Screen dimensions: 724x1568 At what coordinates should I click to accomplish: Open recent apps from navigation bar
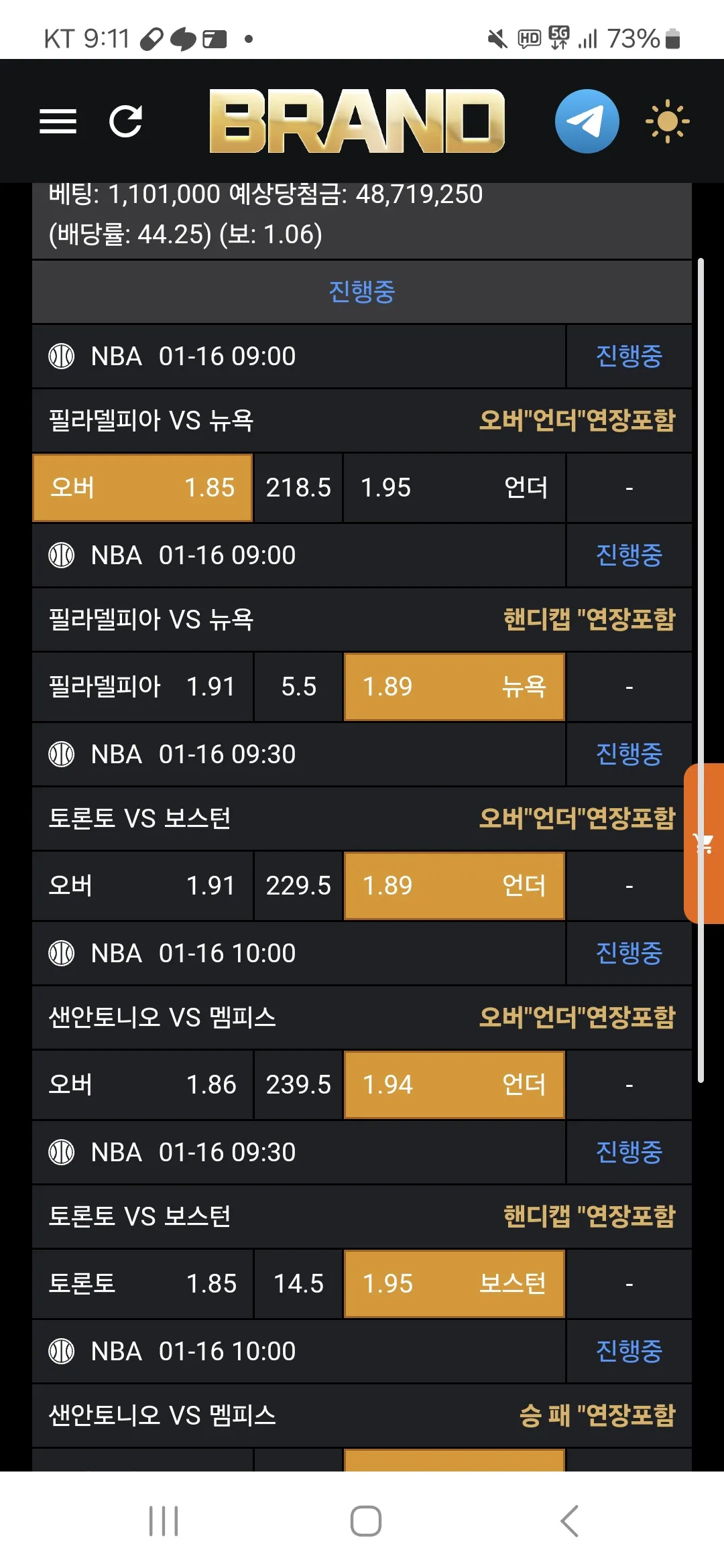(164, 1520)
